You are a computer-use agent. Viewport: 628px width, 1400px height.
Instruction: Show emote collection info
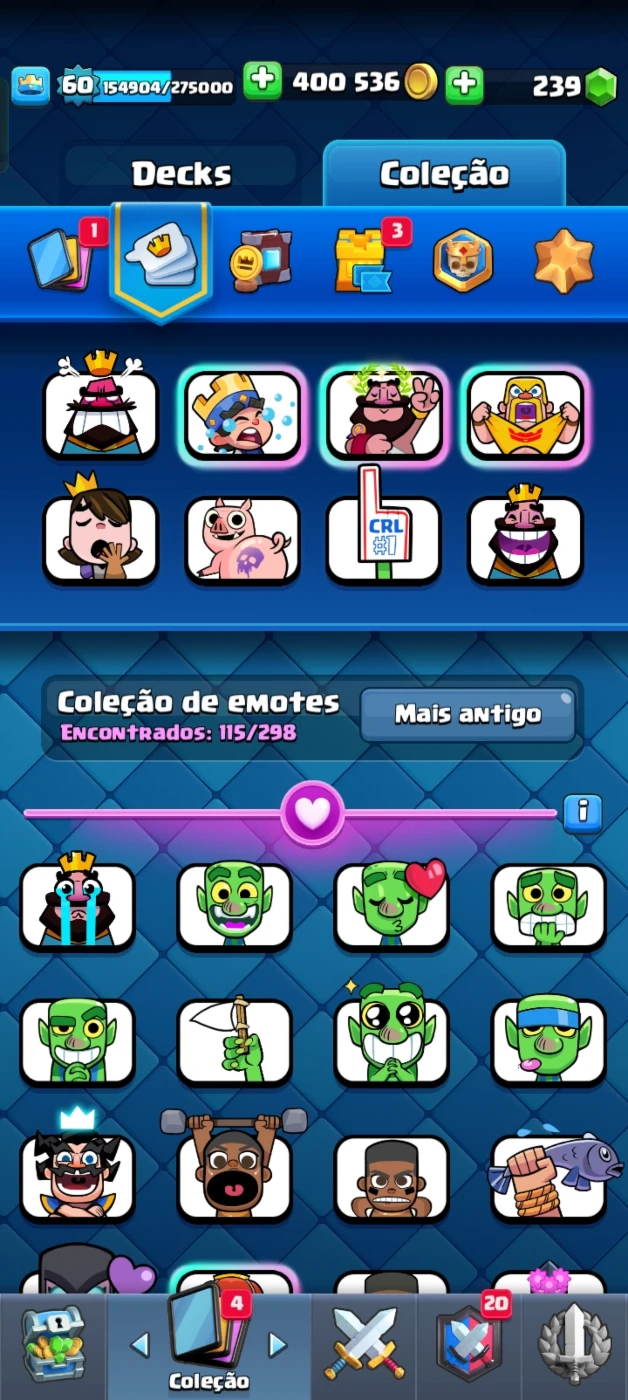click(x=582, y=813)
